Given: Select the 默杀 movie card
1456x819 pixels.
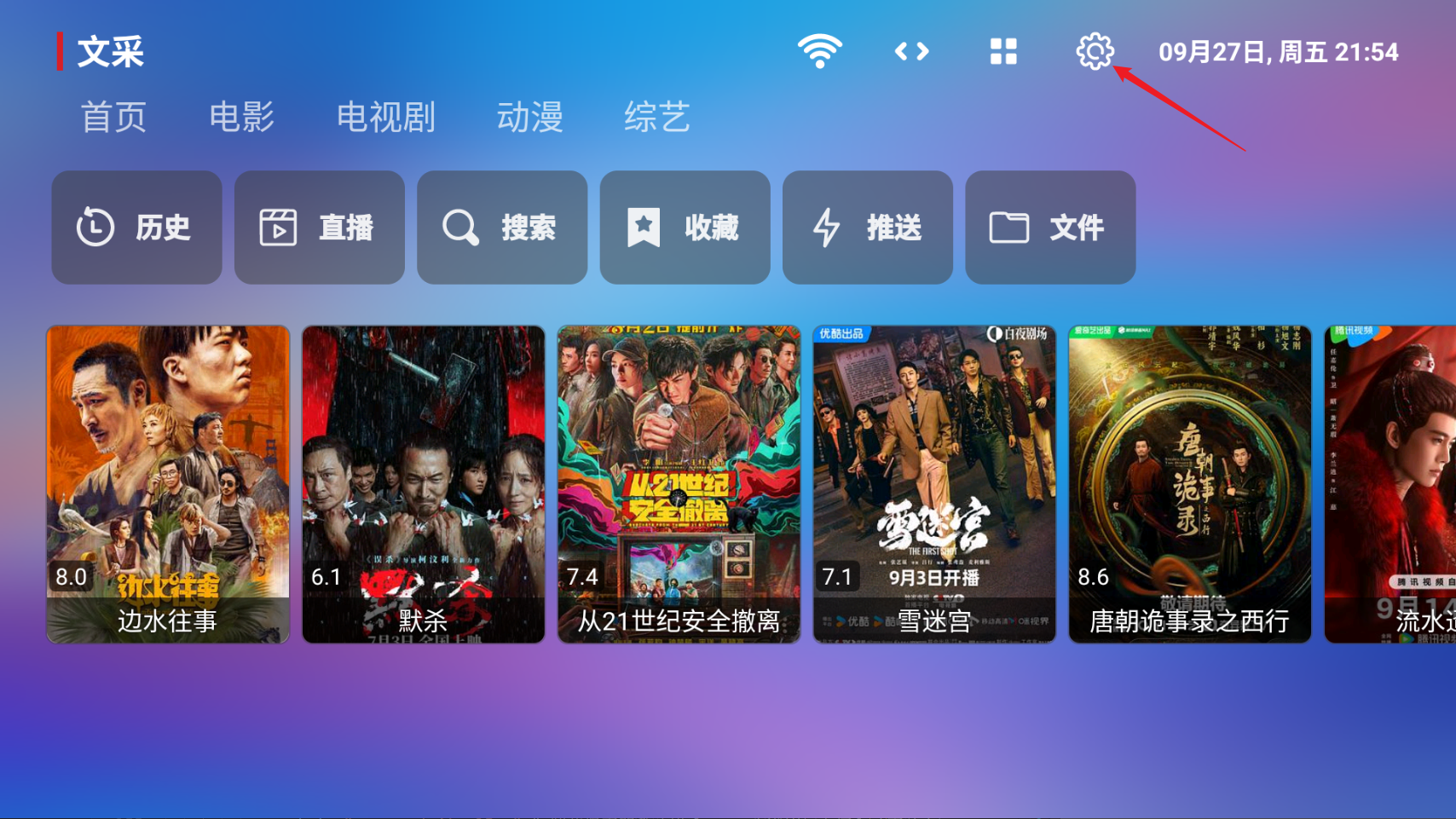Looking at the screenshot, I should (x=424, y=484).
